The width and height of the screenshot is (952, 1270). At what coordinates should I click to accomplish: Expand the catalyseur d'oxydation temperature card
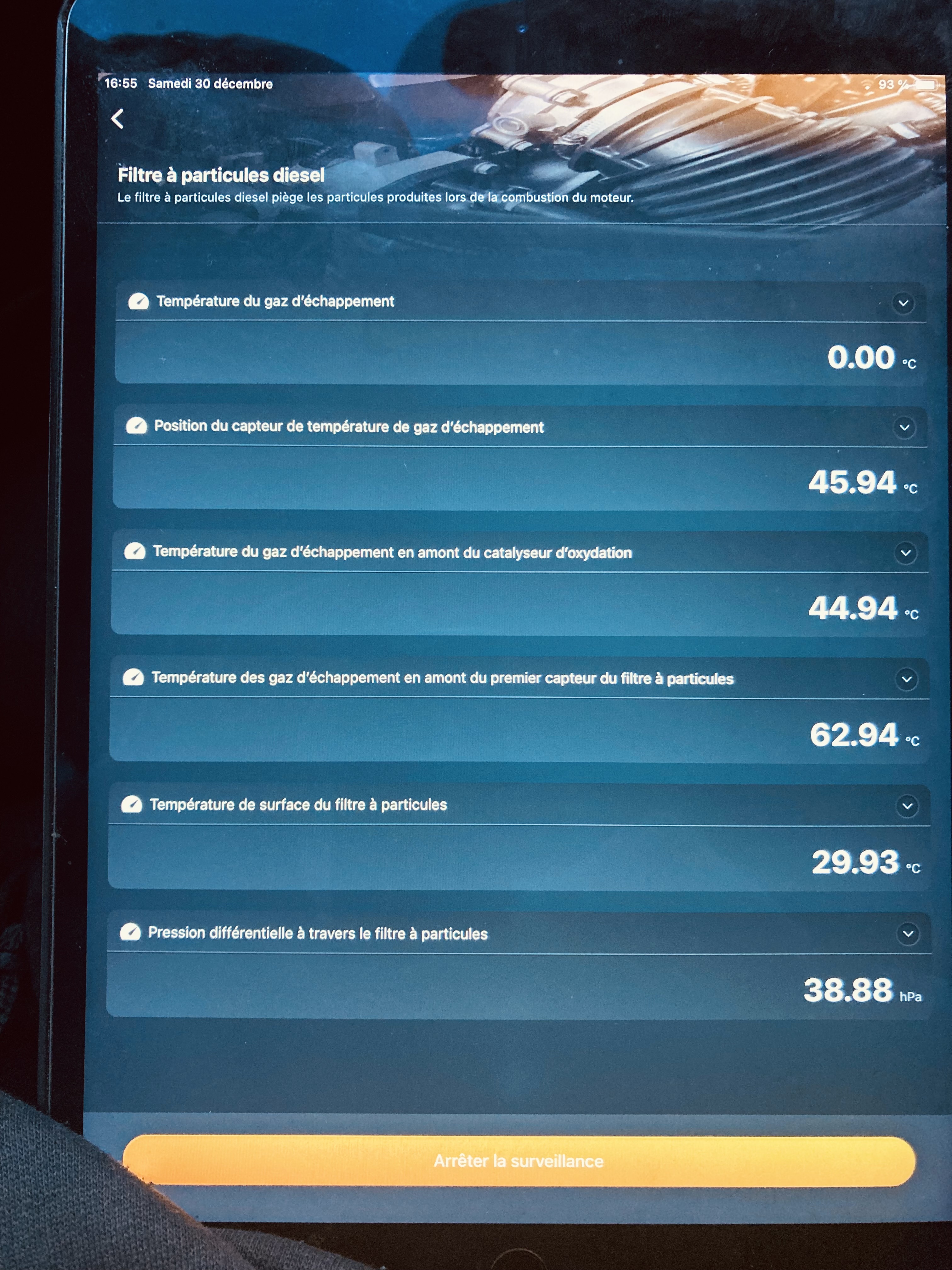tap(905, 553)
